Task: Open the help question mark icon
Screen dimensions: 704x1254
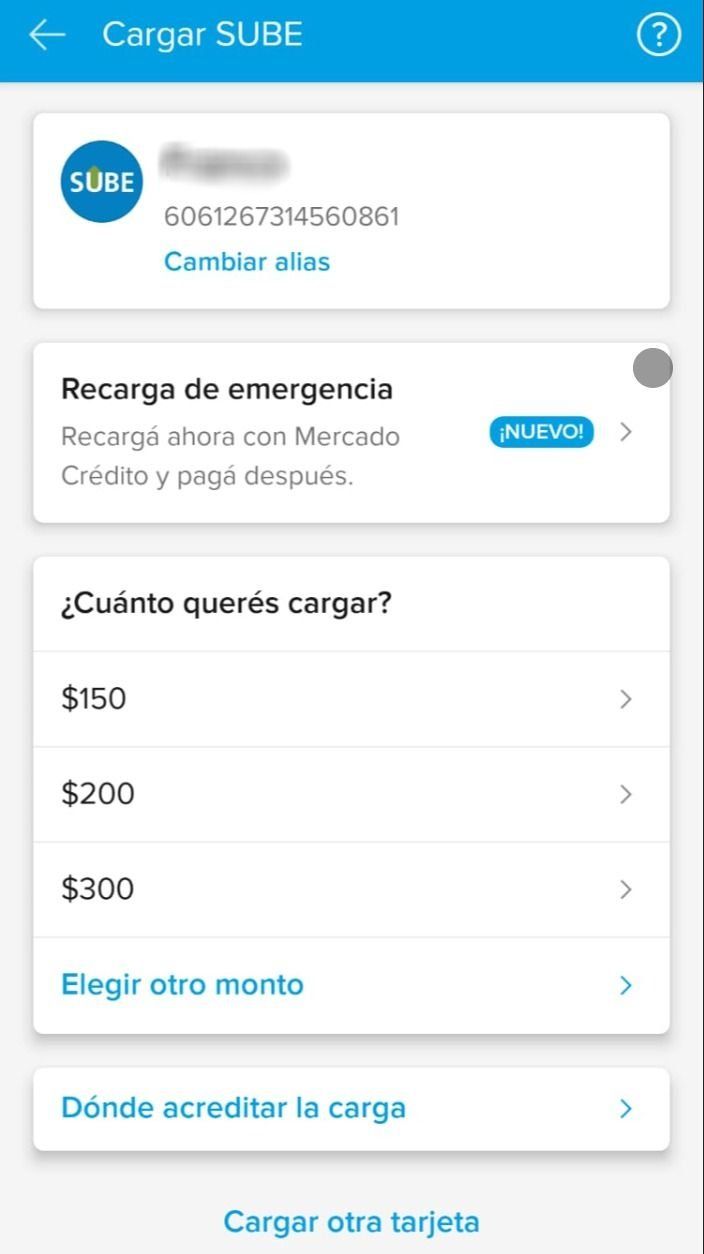Action: tap(658, 36)
